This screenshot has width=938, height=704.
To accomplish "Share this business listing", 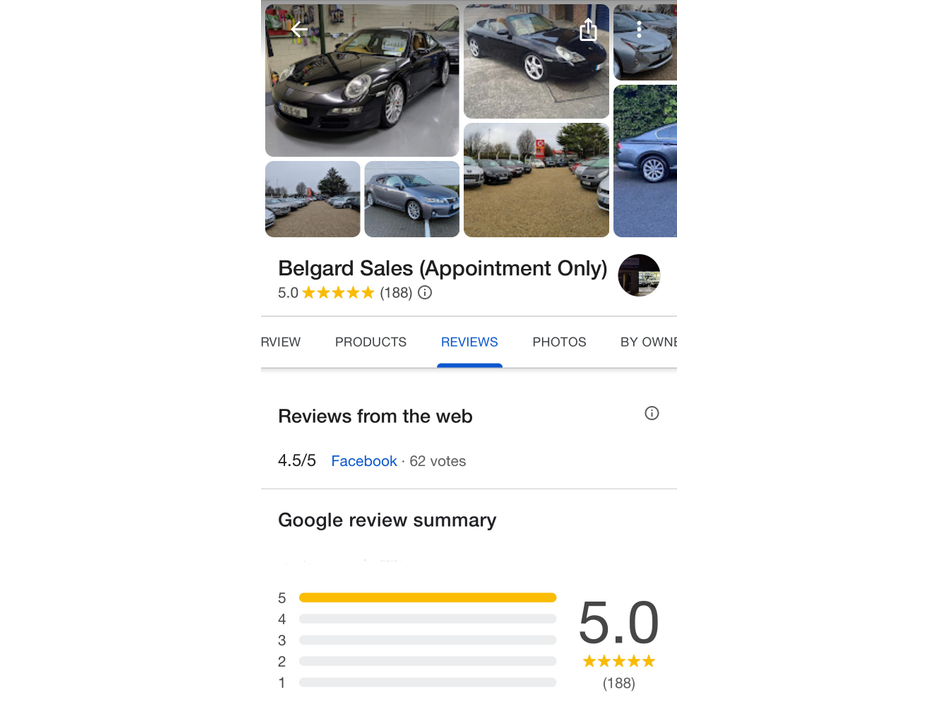I will click(x=588, y=30).
